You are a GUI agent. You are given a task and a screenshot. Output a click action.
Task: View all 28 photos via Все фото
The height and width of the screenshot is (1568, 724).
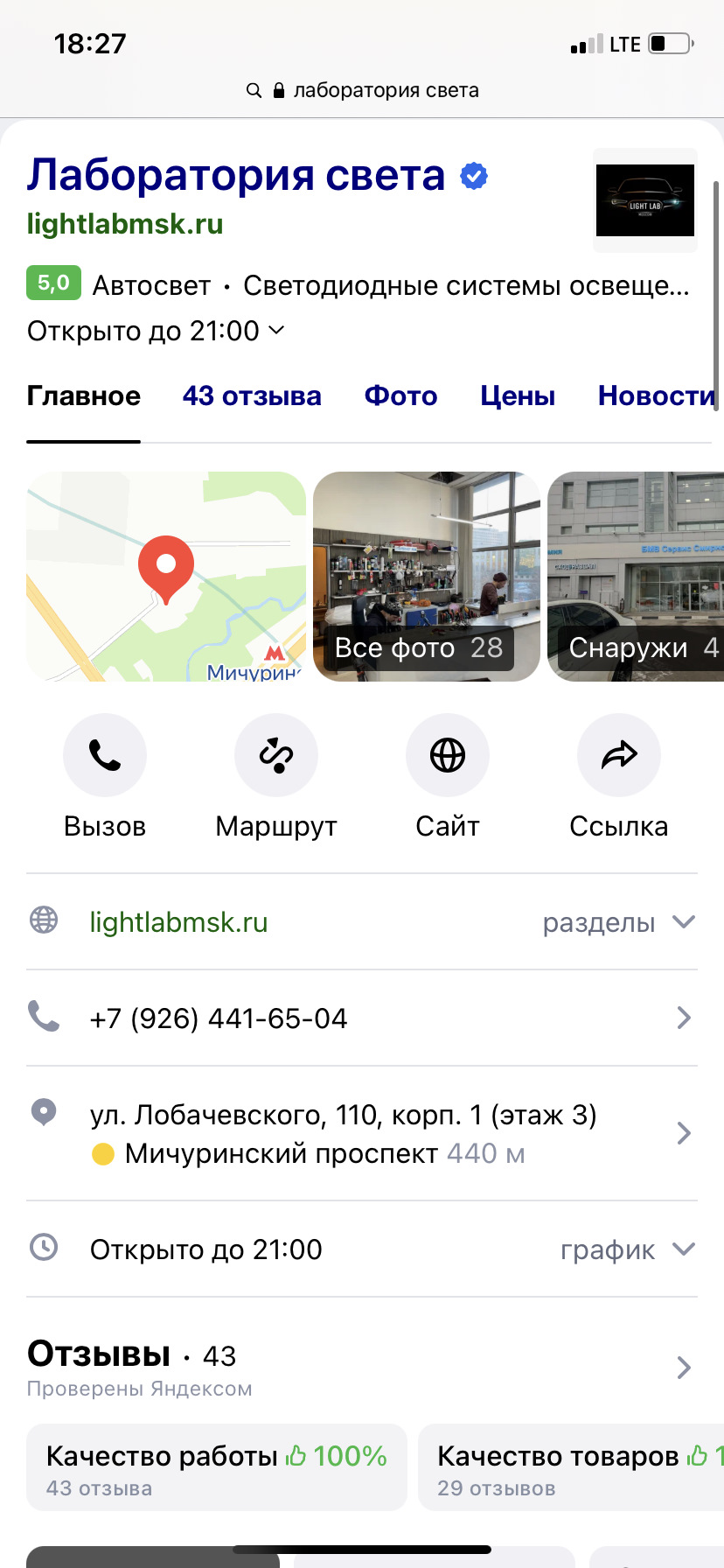[427, 576]
